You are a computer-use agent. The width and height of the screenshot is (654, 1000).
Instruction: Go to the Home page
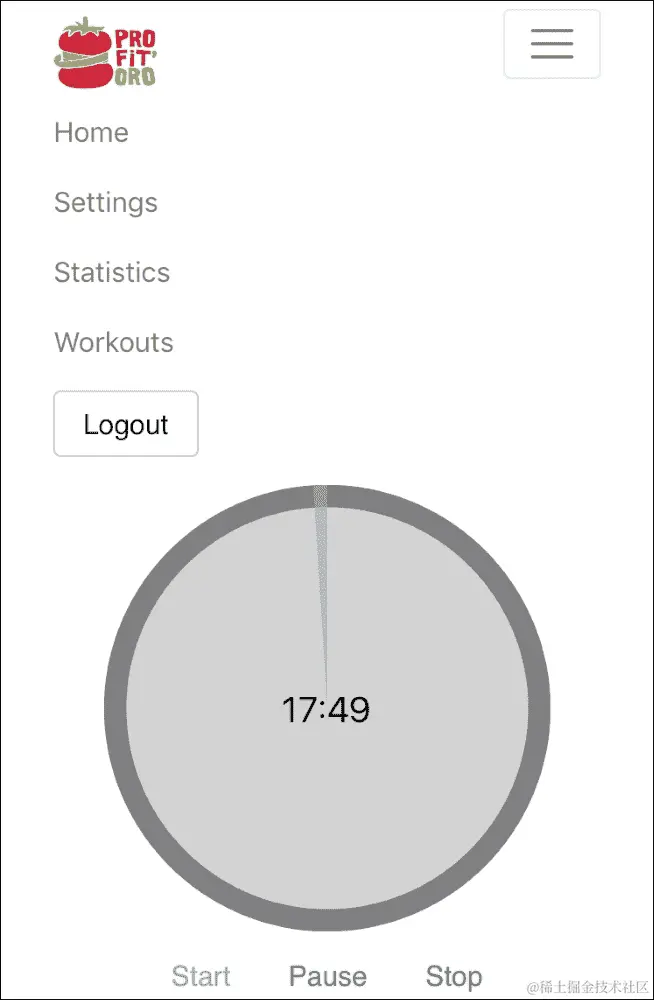pos(91,133)
